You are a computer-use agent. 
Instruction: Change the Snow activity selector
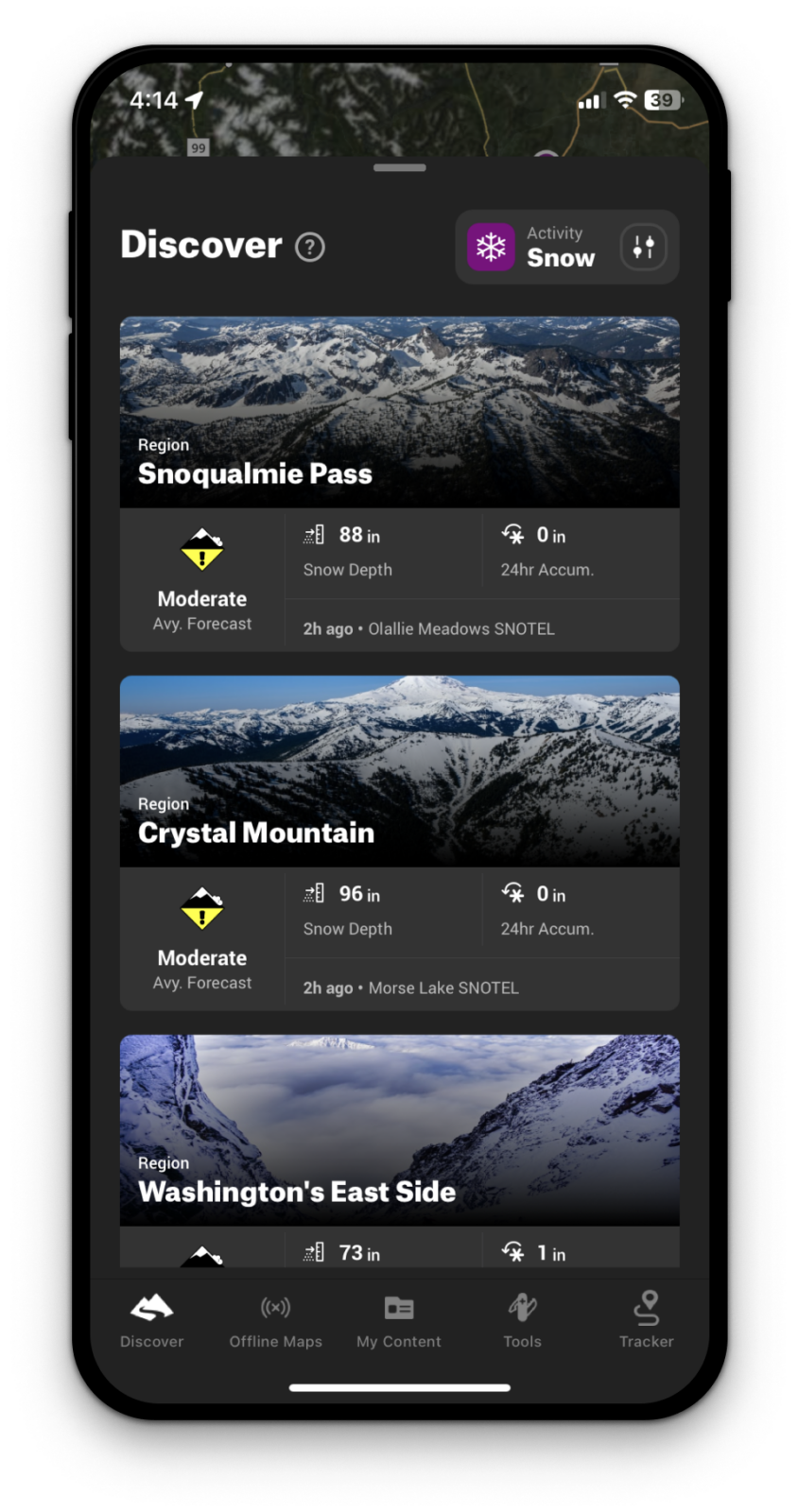(x=534, y=247)
